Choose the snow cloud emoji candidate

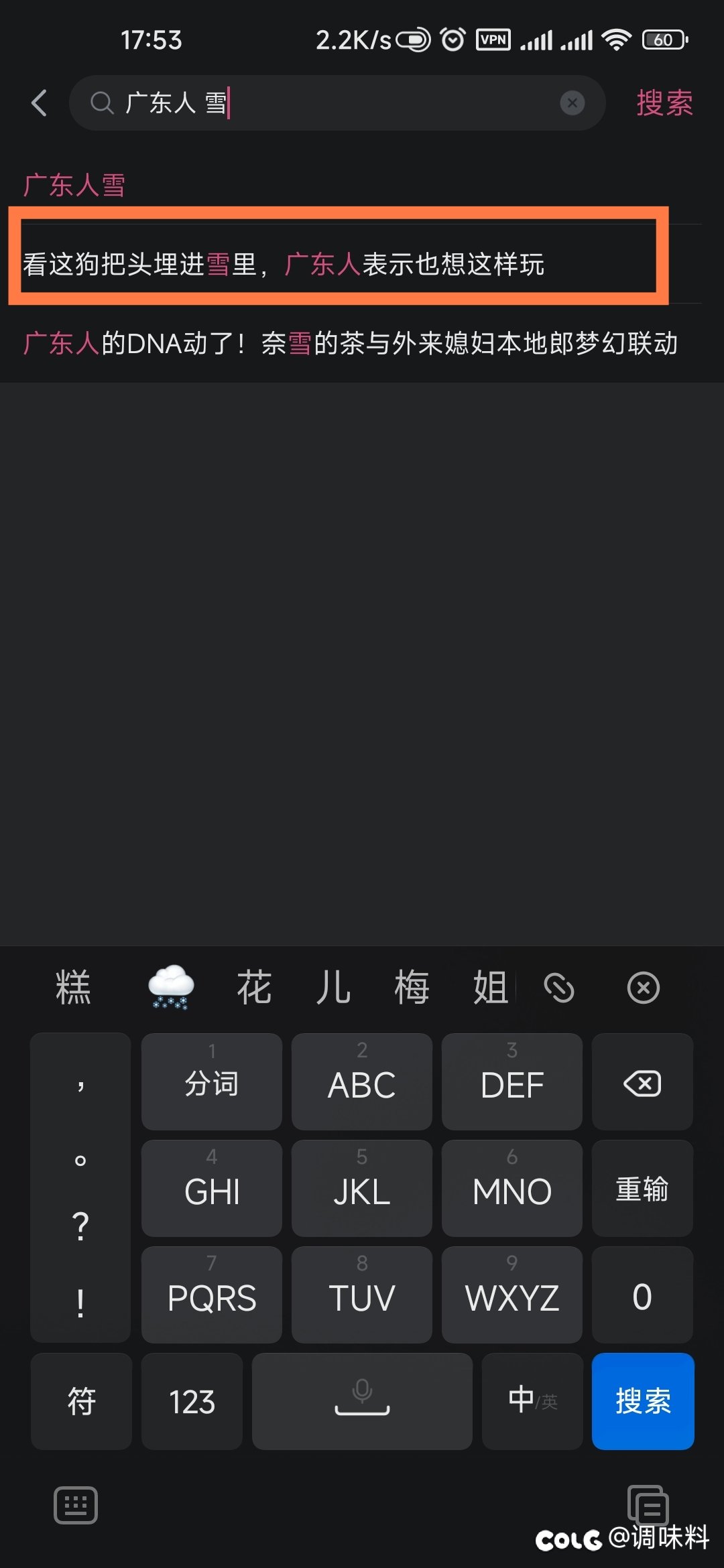click(x=171, y=987)
